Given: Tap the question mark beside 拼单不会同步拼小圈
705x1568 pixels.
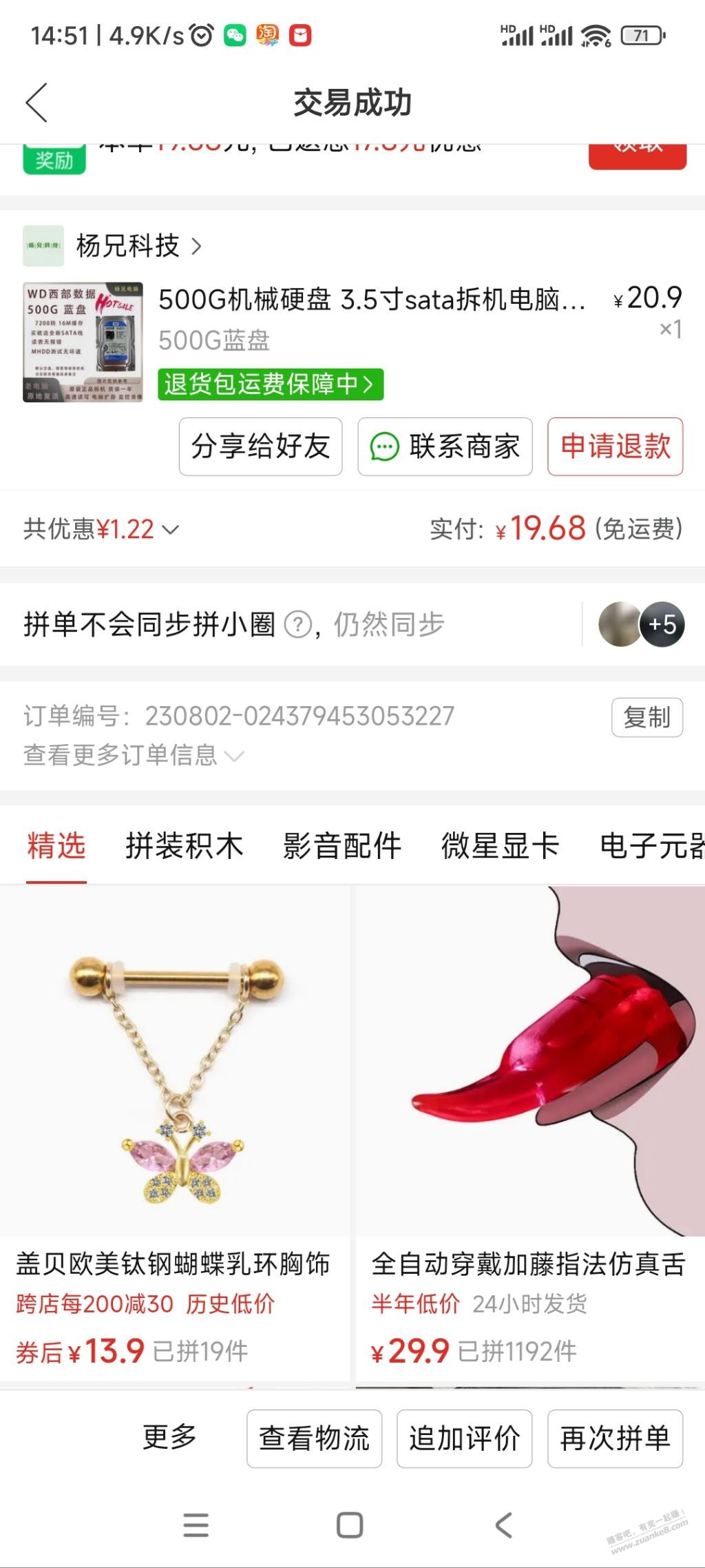Looking at the screenshot, I should (295, 622).
